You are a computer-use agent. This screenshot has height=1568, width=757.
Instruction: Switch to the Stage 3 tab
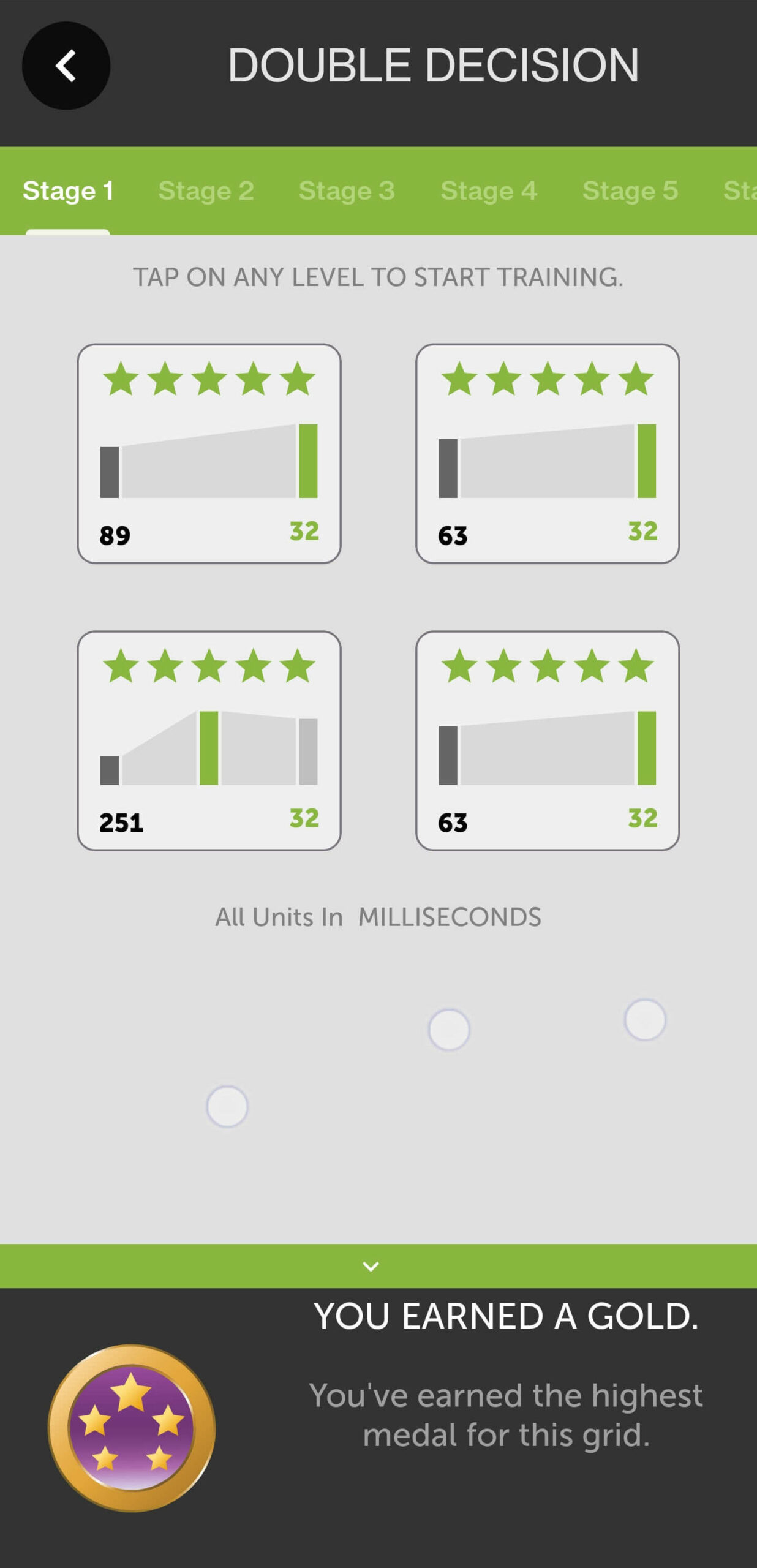pyautogui.click(x=347, y=190)
